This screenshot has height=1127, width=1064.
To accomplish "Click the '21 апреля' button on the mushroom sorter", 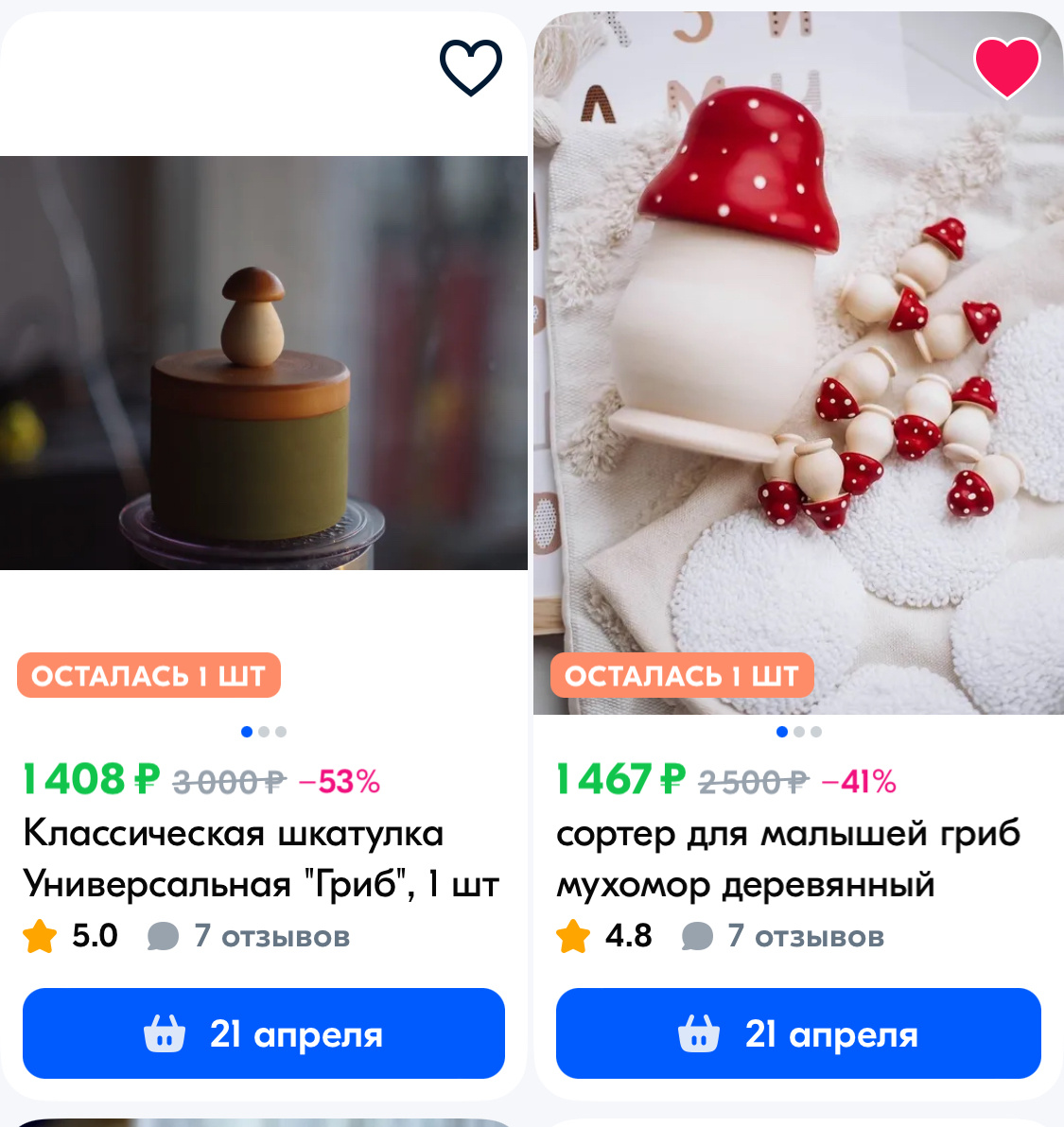I will (798, 1033).
